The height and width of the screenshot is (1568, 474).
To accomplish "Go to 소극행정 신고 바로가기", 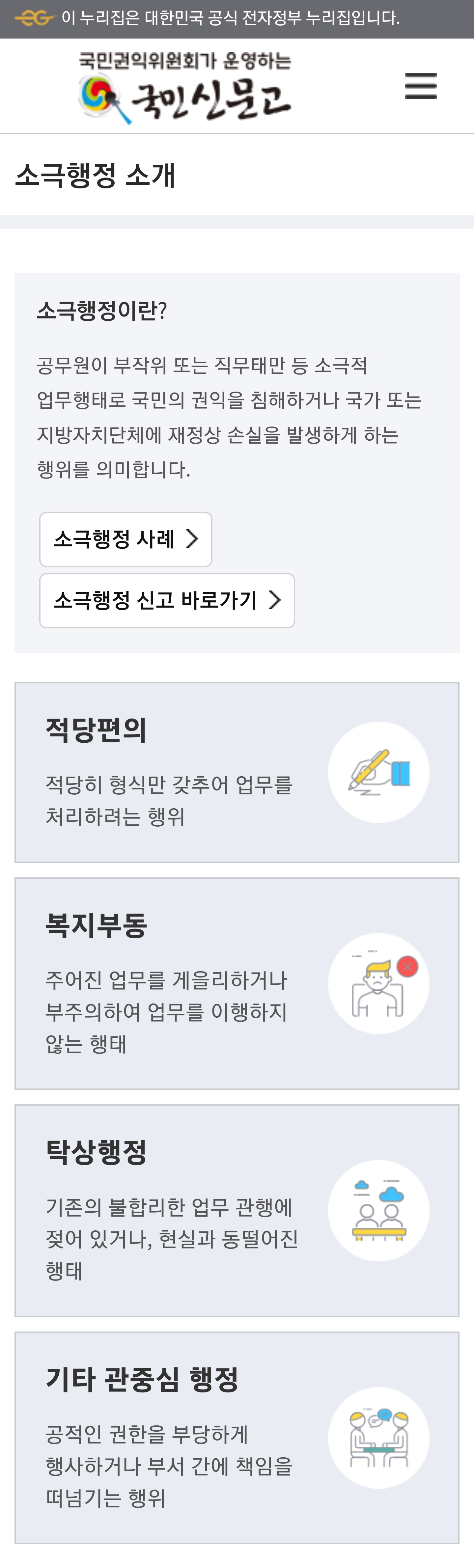I will pyautogui.click(x=167, y=601).
